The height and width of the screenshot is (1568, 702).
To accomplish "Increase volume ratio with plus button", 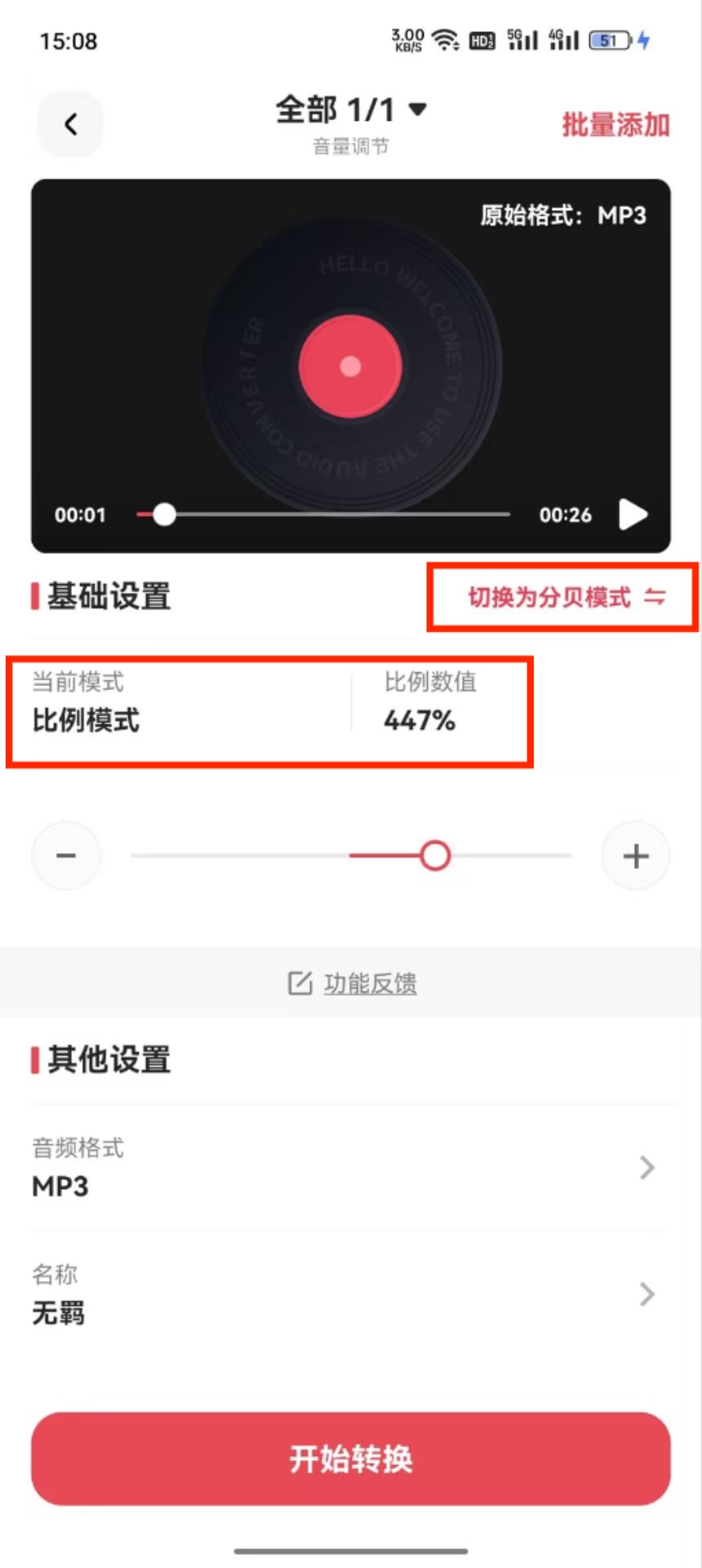I will click(x=636, y=856).
